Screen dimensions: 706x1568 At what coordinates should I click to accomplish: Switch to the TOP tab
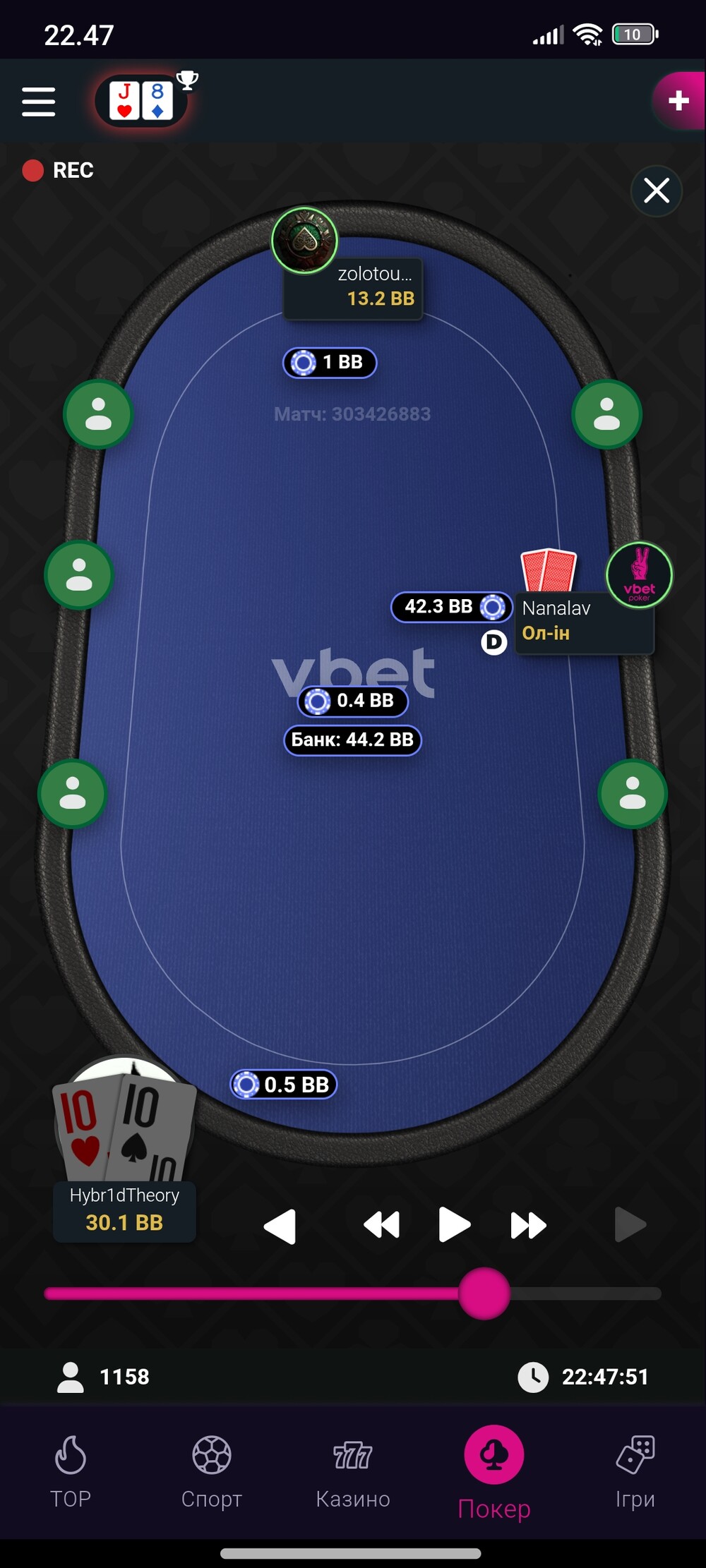[x=71, y=1472]
